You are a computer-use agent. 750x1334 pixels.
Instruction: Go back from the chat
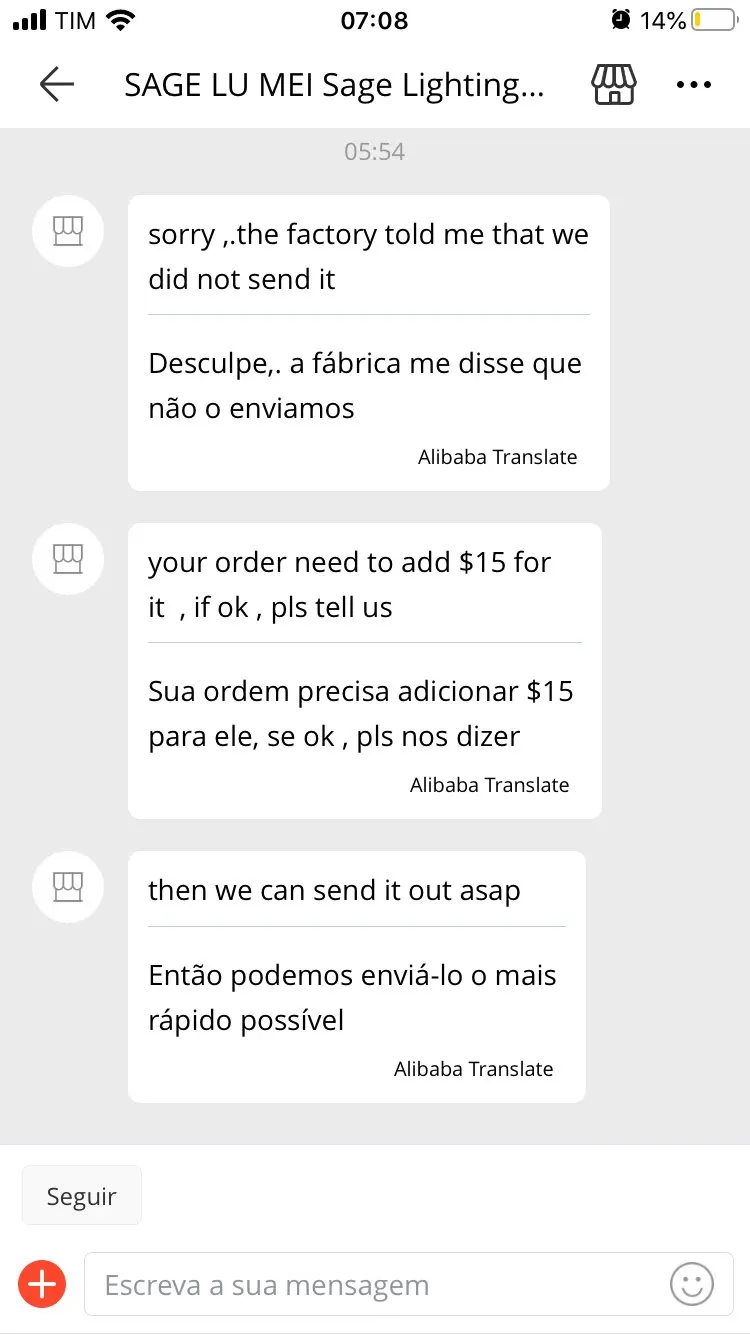point(57,85)
